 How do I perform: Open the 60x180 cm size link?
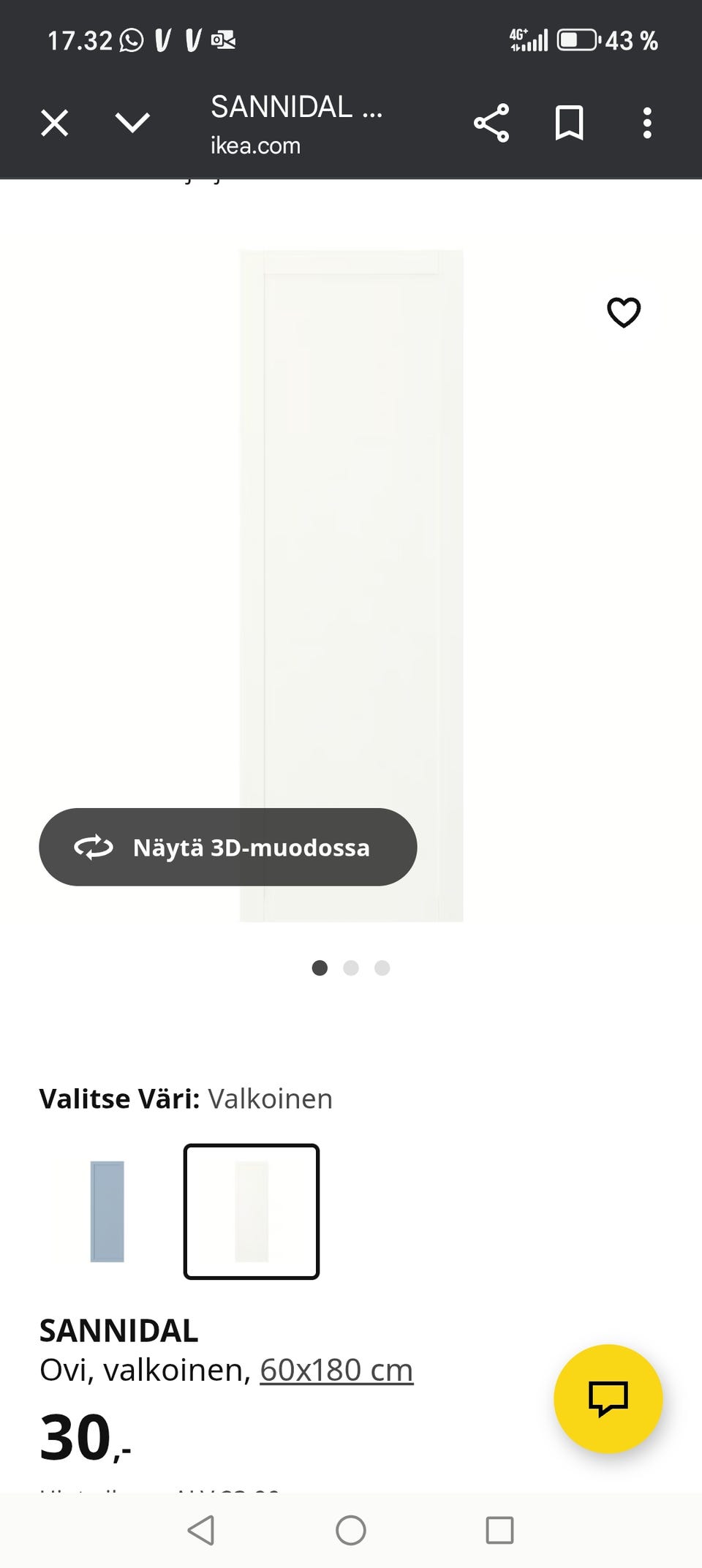coord(335,1369)
